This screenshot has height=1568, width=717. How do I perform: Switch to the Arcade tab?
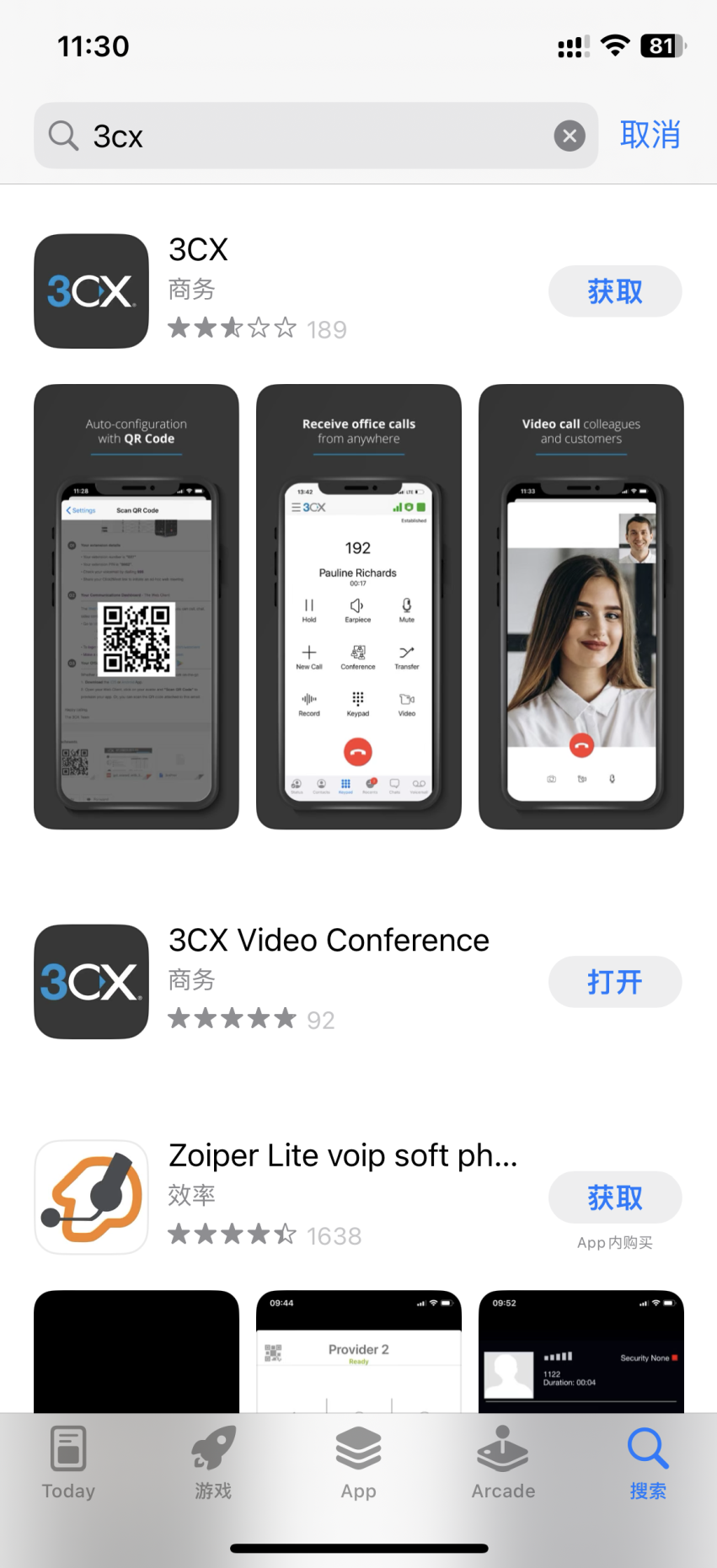pyautogui.click(x=503, y=1464)
